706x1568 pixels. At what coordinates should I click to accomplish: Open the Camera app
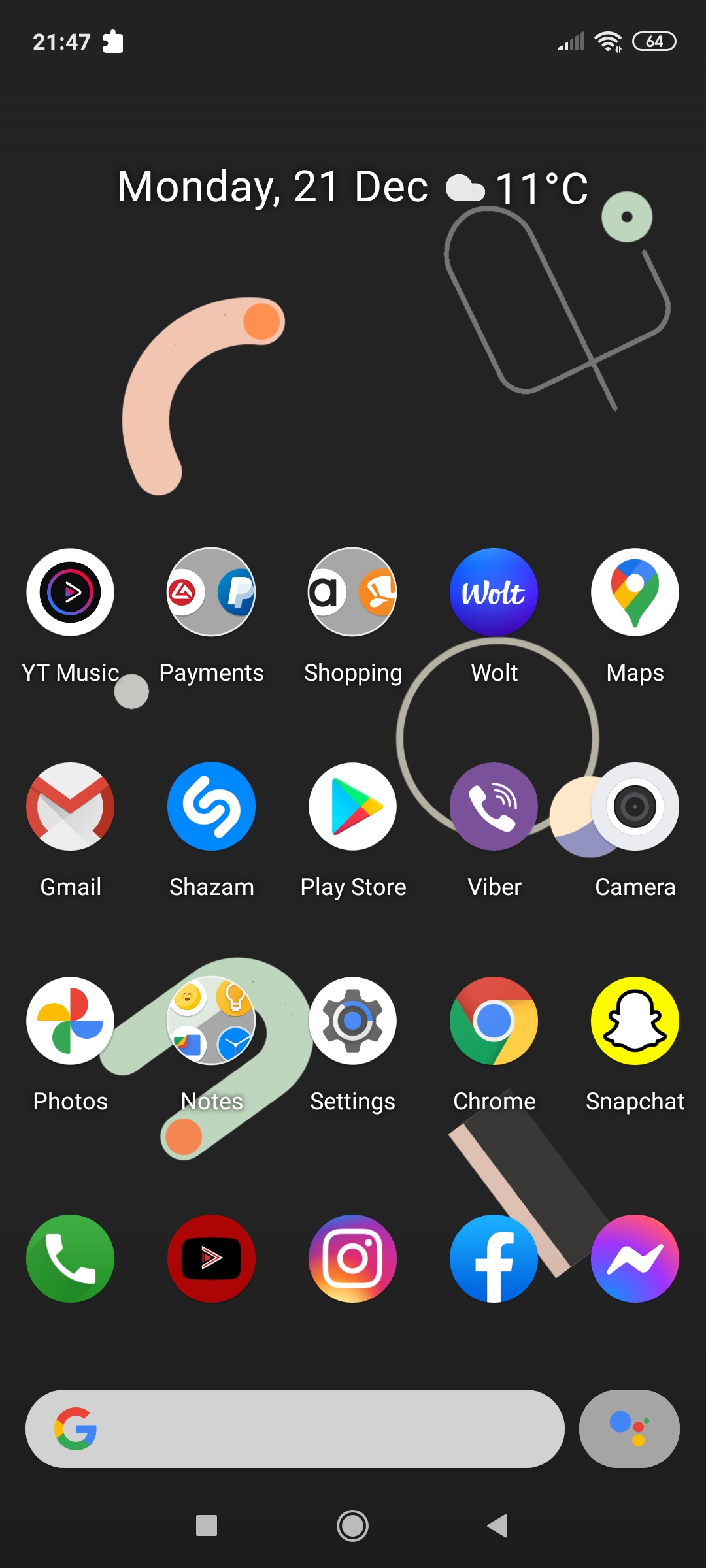pos(635,806)
